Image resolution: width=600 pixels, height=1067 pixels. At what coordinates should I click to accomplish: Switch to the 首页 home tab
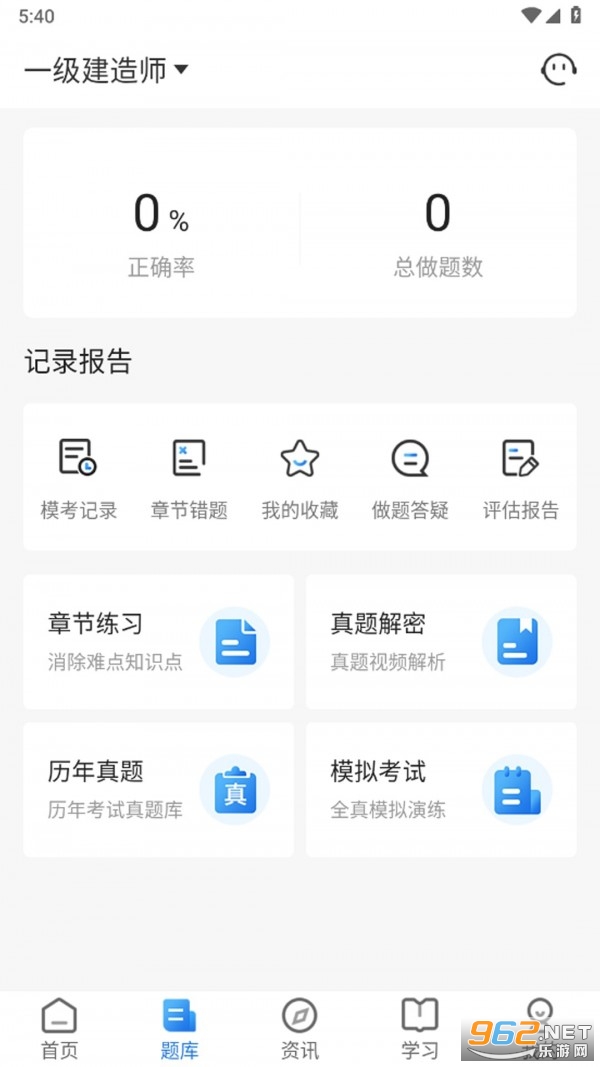(59, 1028)
